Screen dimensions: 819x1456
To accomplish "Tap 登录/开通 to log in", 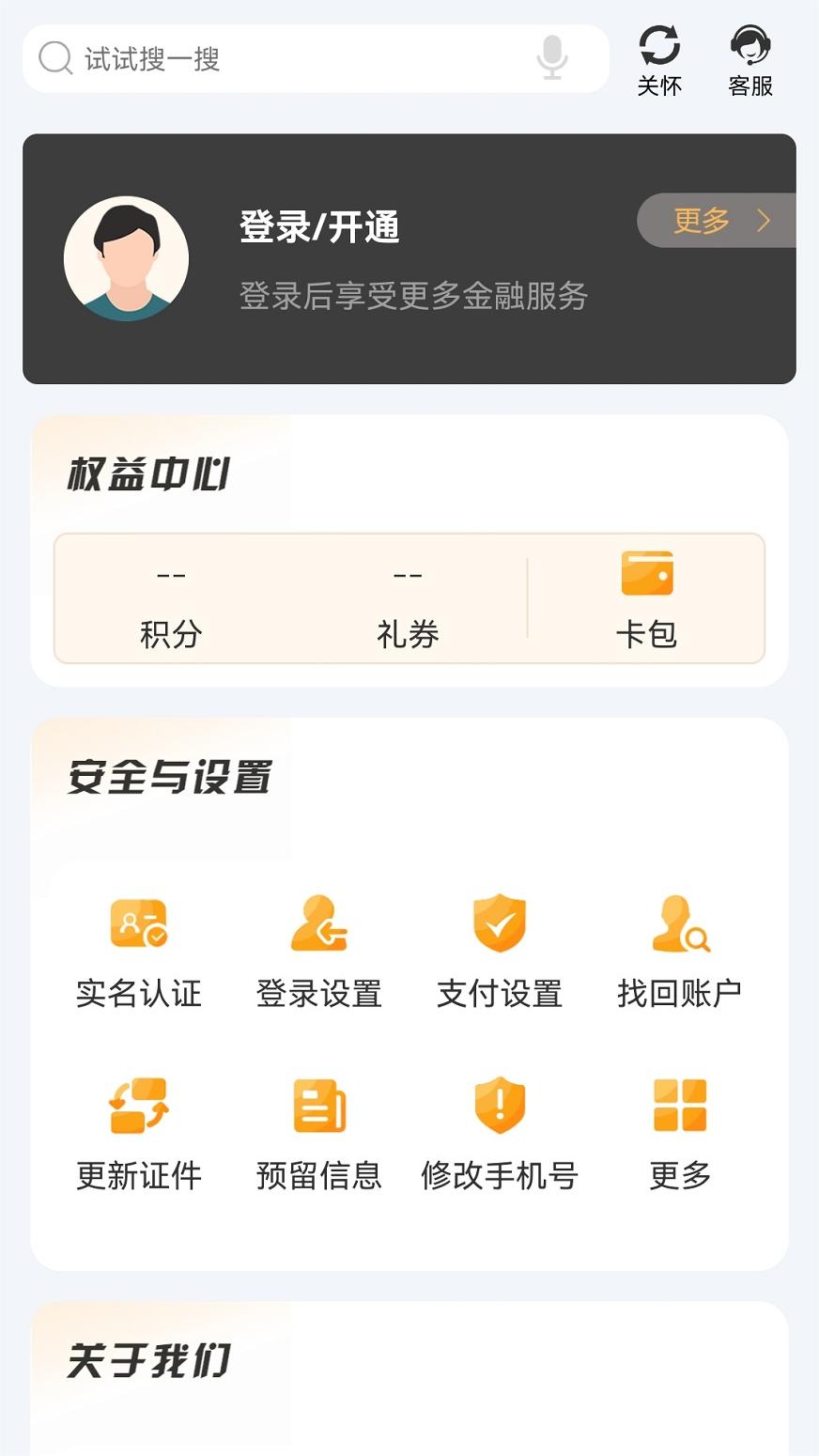I will click(319, 228).
